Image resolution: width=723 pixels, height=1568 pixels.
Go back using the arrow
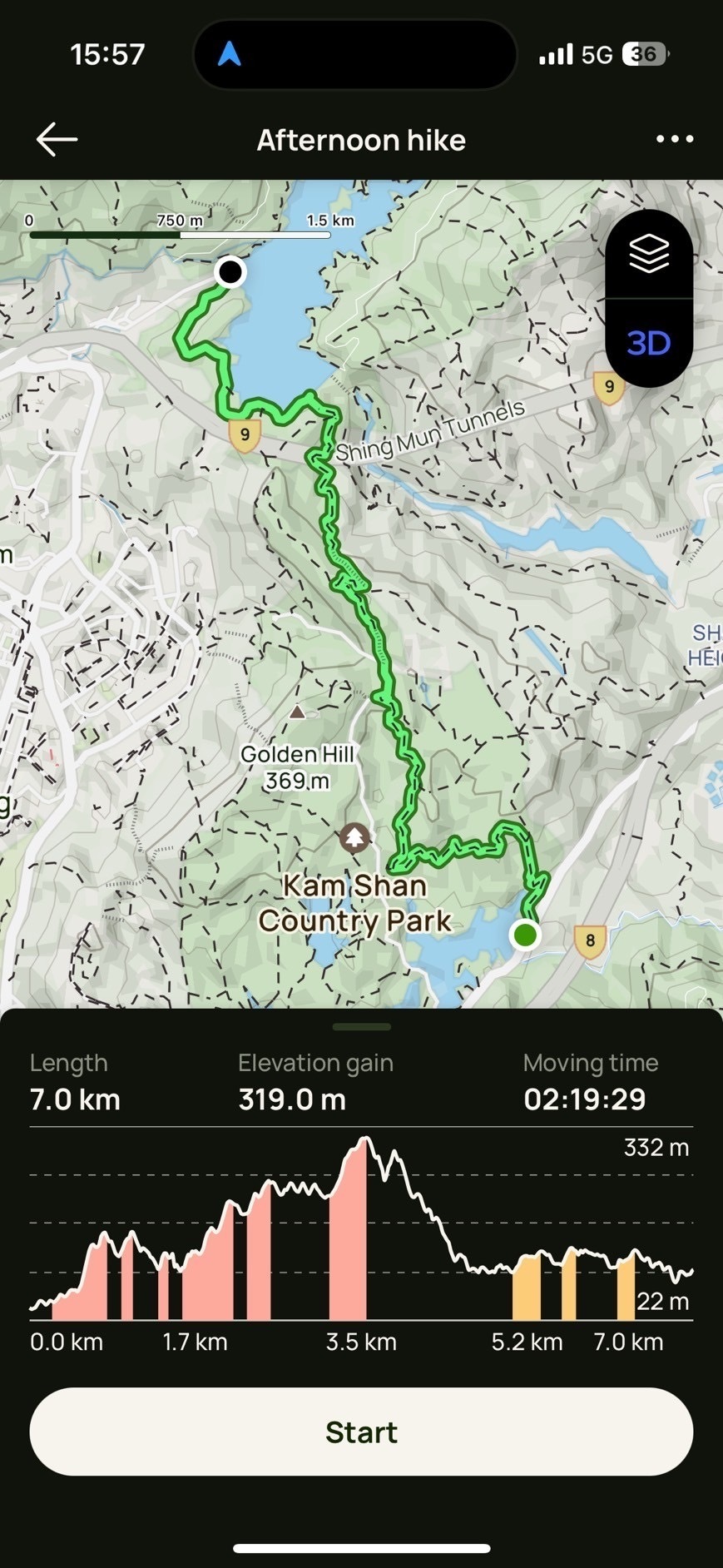coord(57,140)
